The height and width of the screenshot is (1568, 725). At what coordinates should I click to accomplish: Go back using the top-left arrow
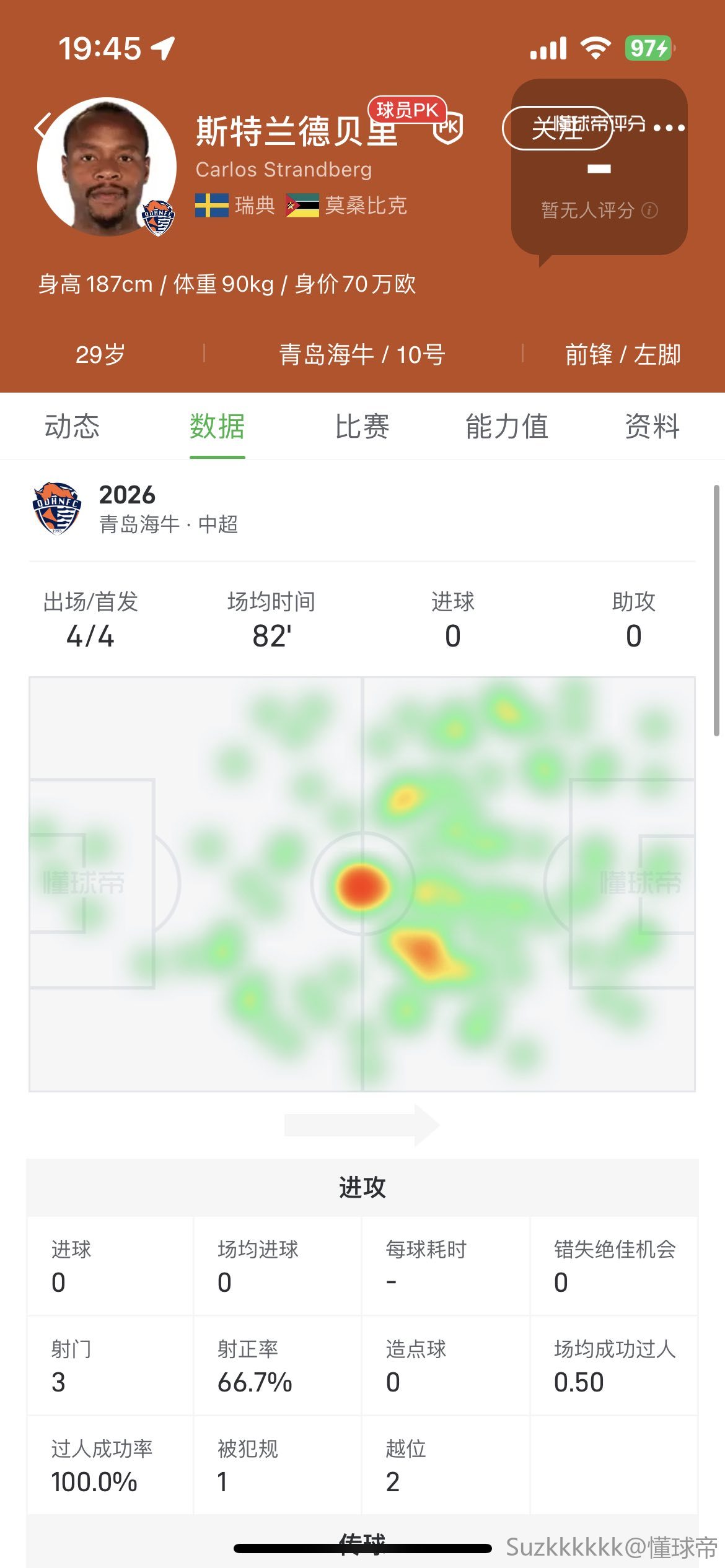tap(43, 126)
